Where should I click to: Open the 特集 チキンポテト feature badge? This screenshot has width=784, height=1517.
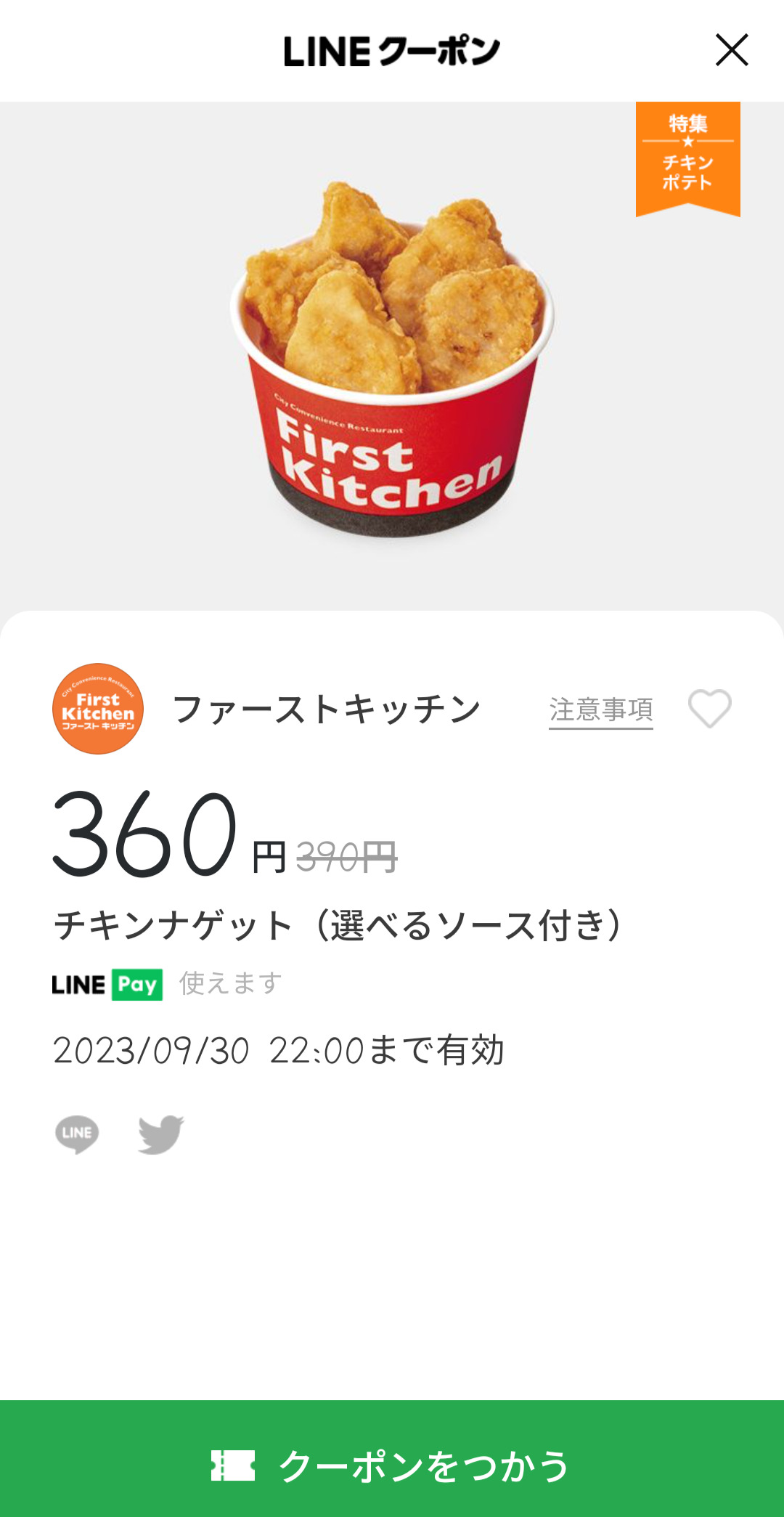(x=687, y=157)
